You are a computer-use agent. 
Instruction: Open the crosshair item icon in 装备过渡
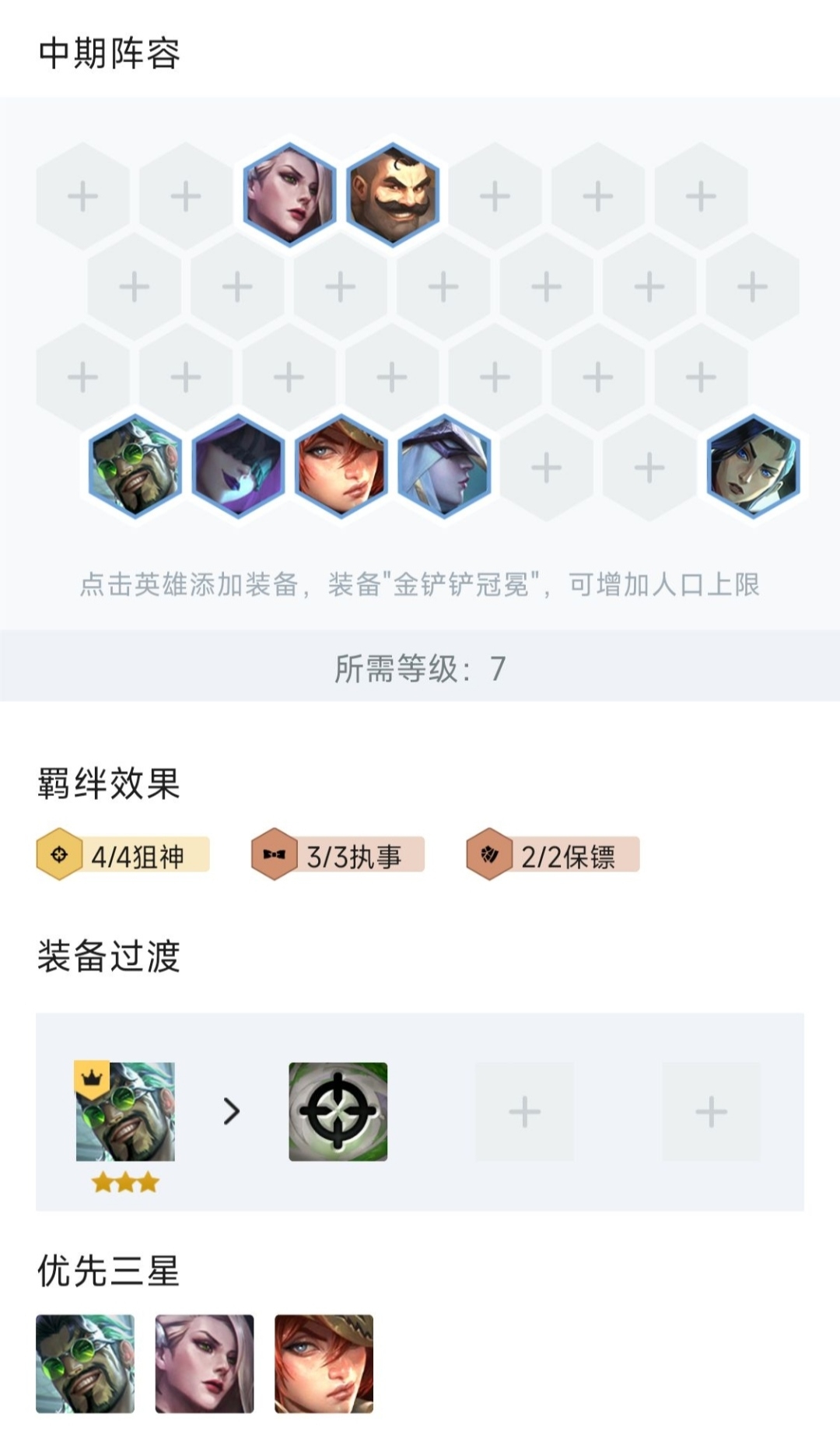(x=338, y=1111)
